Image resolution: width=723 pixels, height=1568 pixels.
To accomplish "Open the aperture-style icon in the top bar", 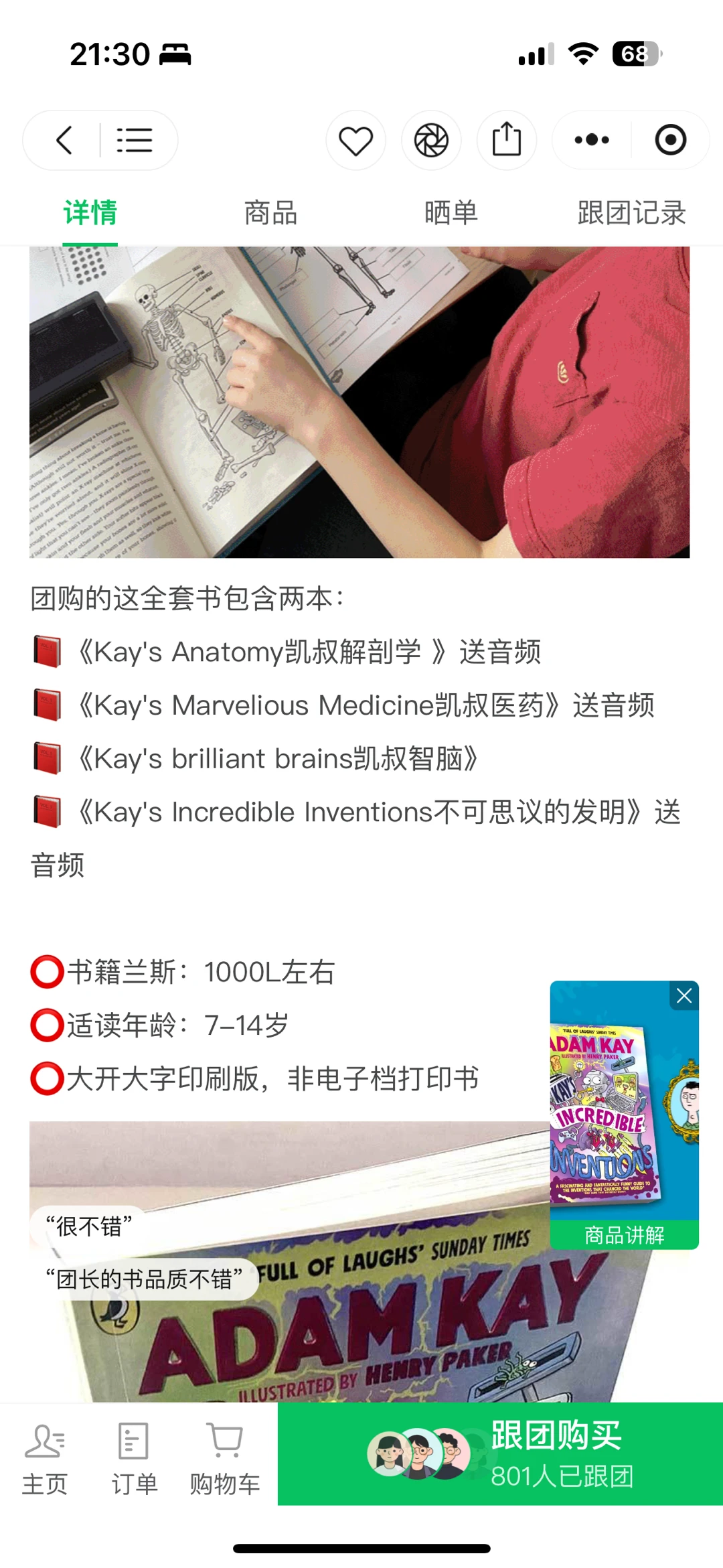I will (431, 141).
